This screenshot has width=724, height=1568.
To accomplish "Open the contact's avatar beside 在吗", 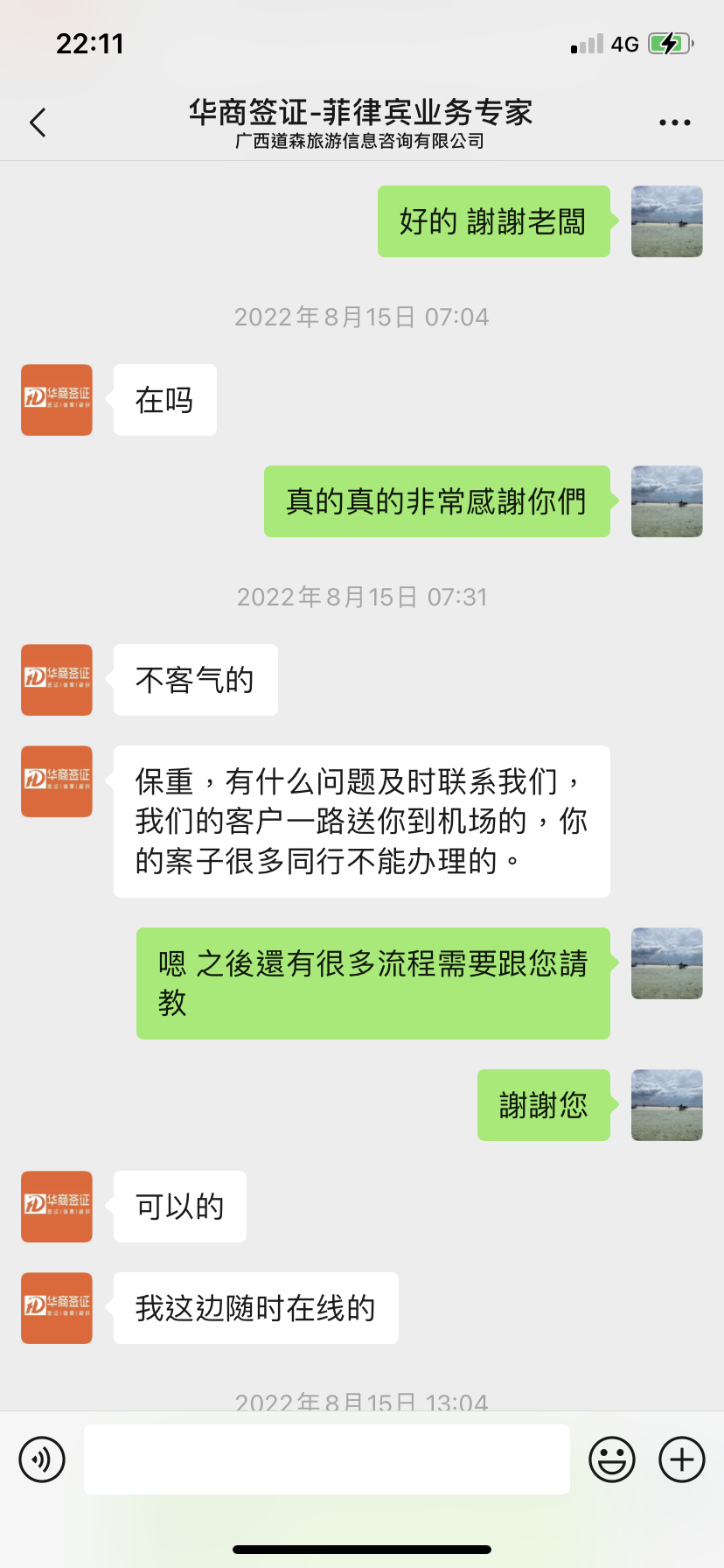I will (x=57, y=400).
